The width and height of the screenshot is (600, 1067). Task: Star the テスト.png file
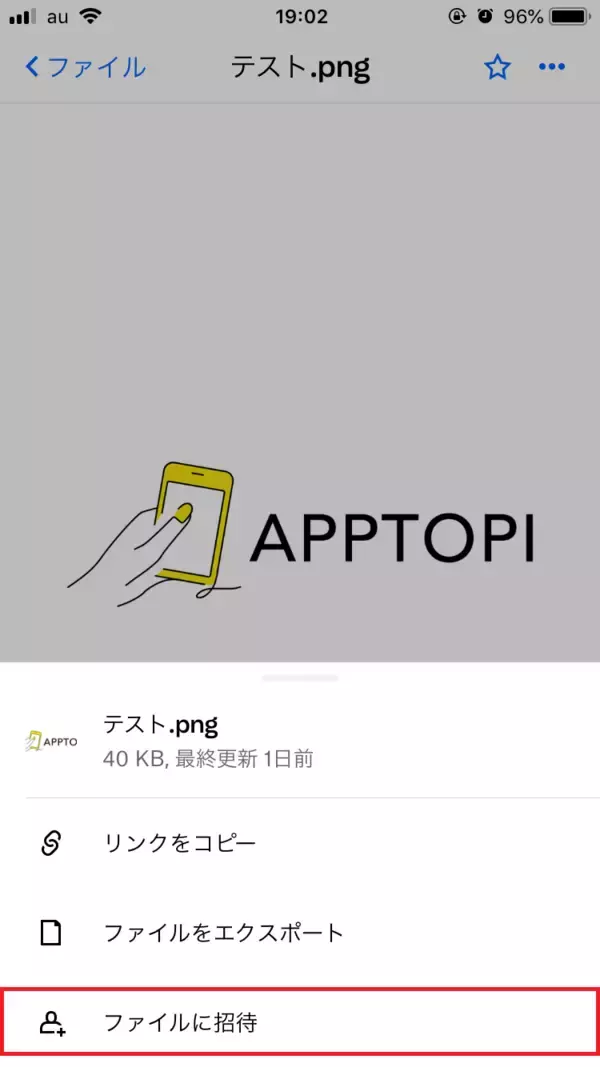point(497,67)
